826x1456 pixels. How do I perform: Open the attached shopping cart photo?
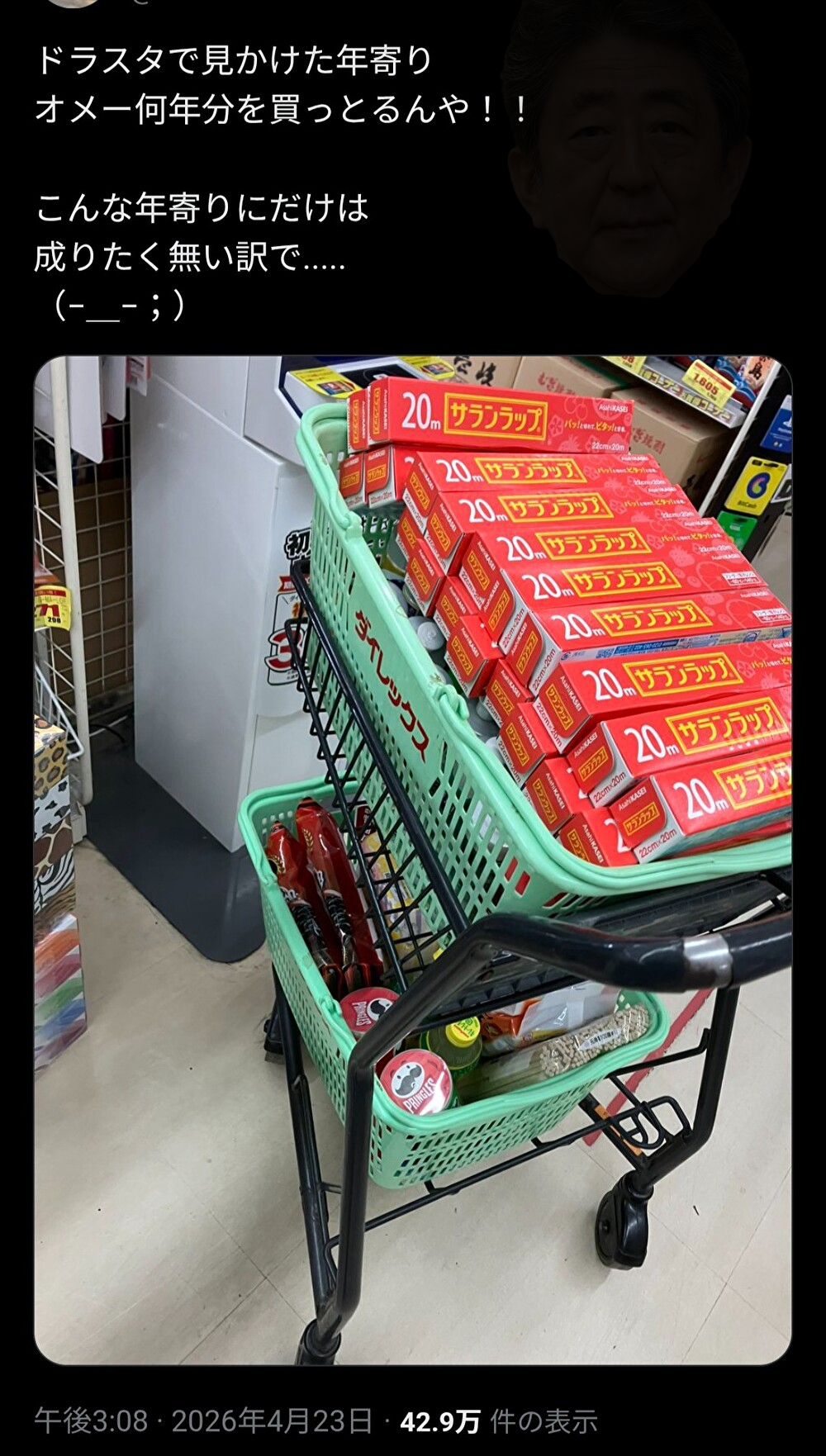click(413, 859)
